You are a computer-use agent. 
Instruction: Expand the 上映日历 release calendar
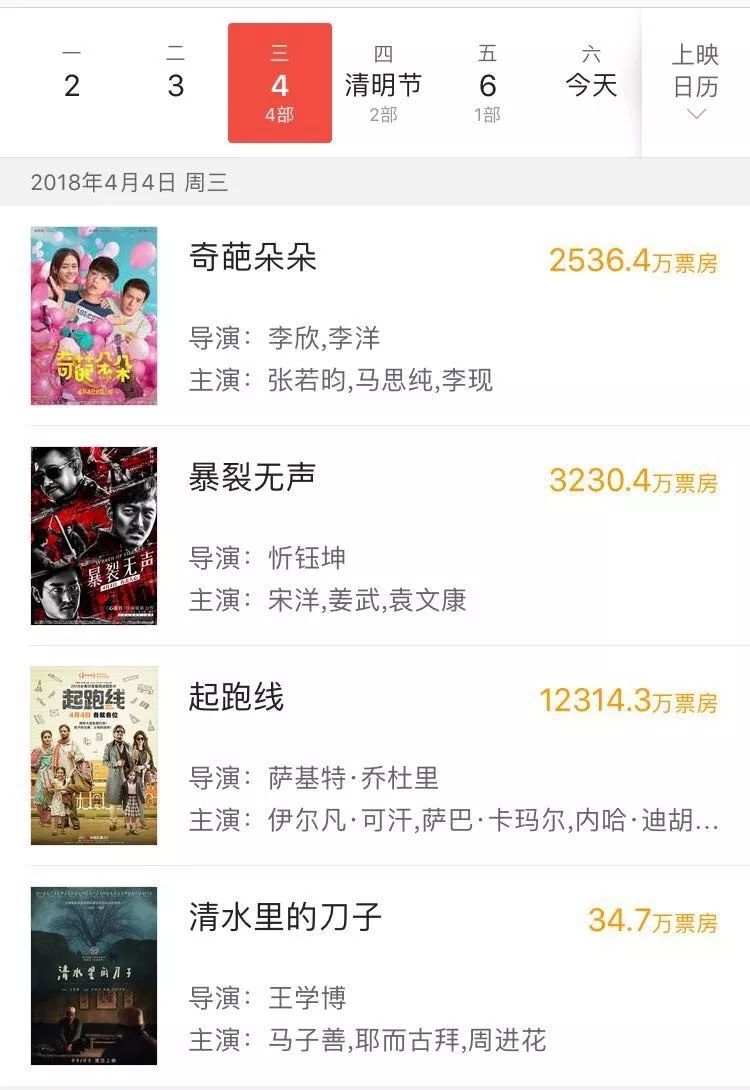pyautogui.click(x=696, y=82)
